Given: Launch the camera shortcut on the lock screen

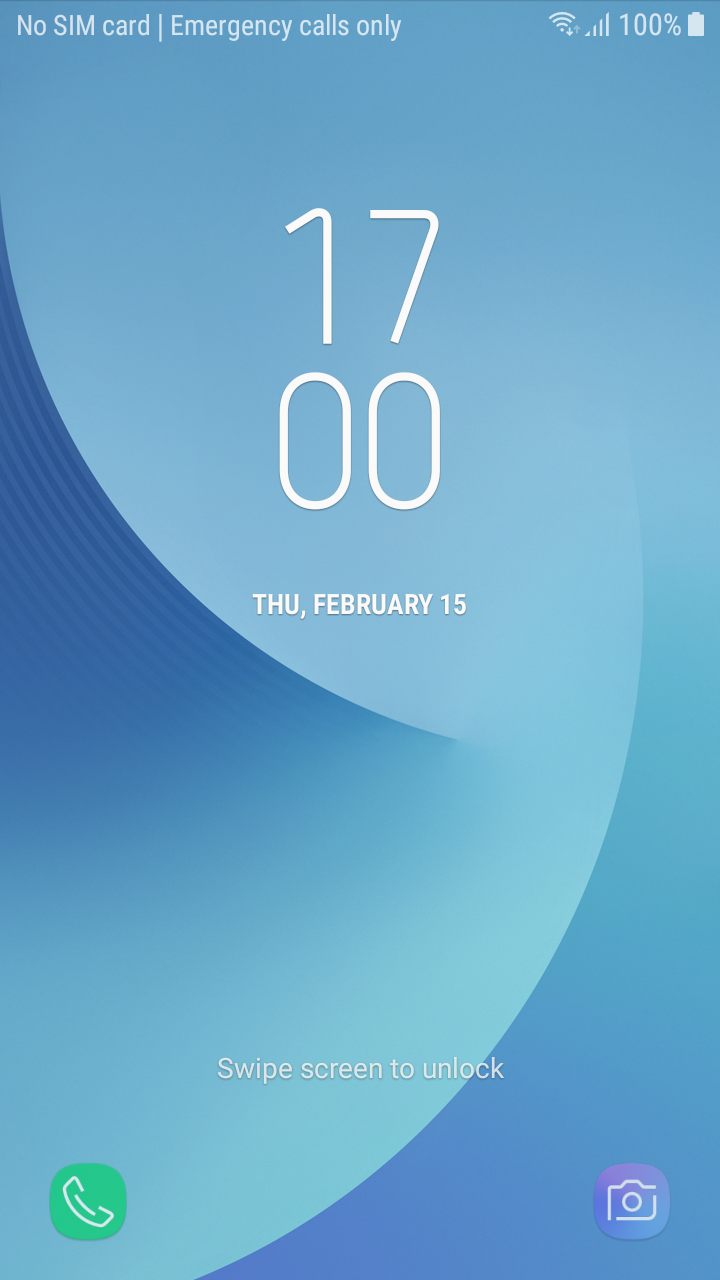Looking at the screenshot, I should click(631, 1201).
